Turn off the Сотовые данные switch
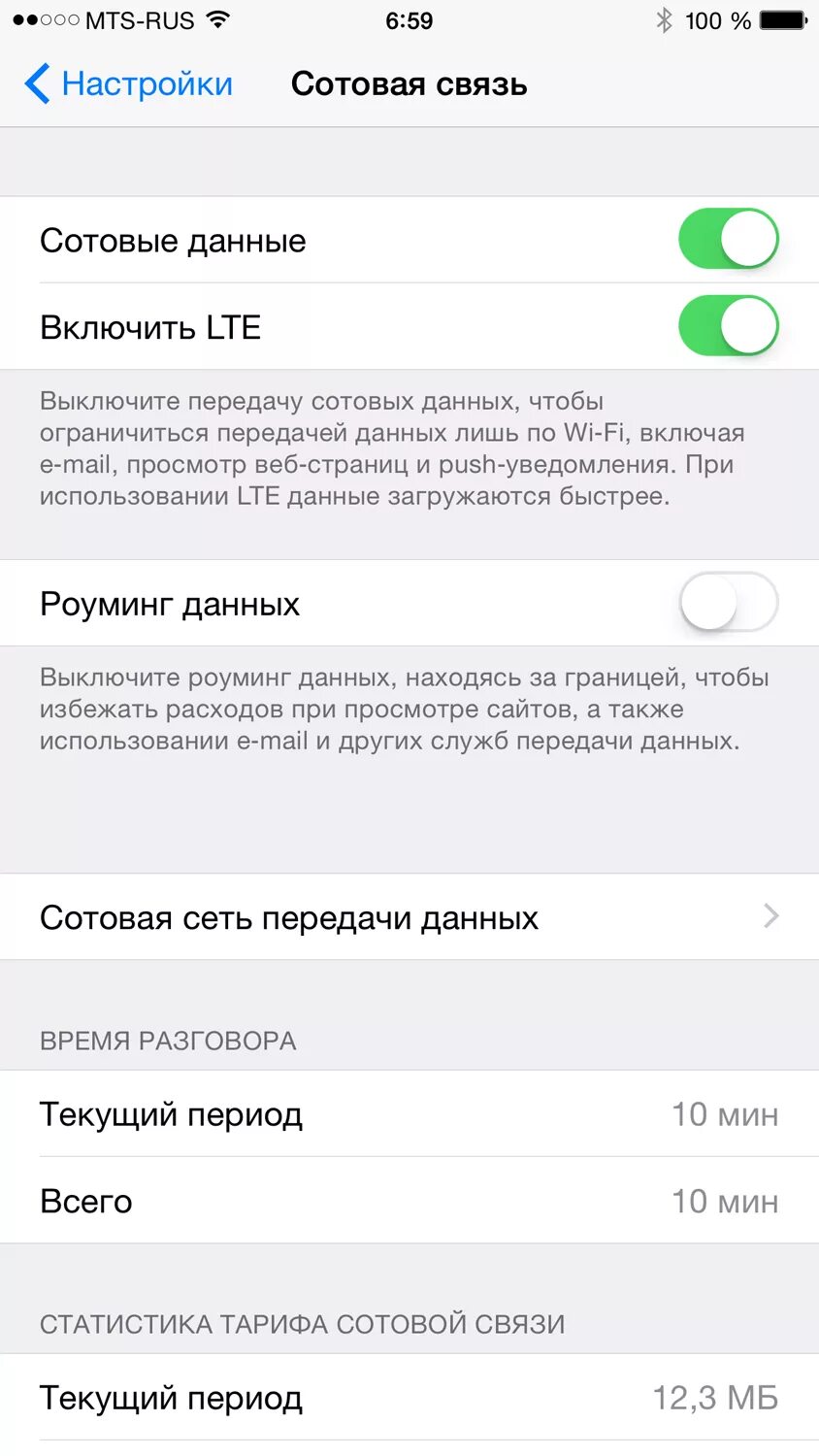The height and width of the screenshot is (1456, 819). point(728,239)
